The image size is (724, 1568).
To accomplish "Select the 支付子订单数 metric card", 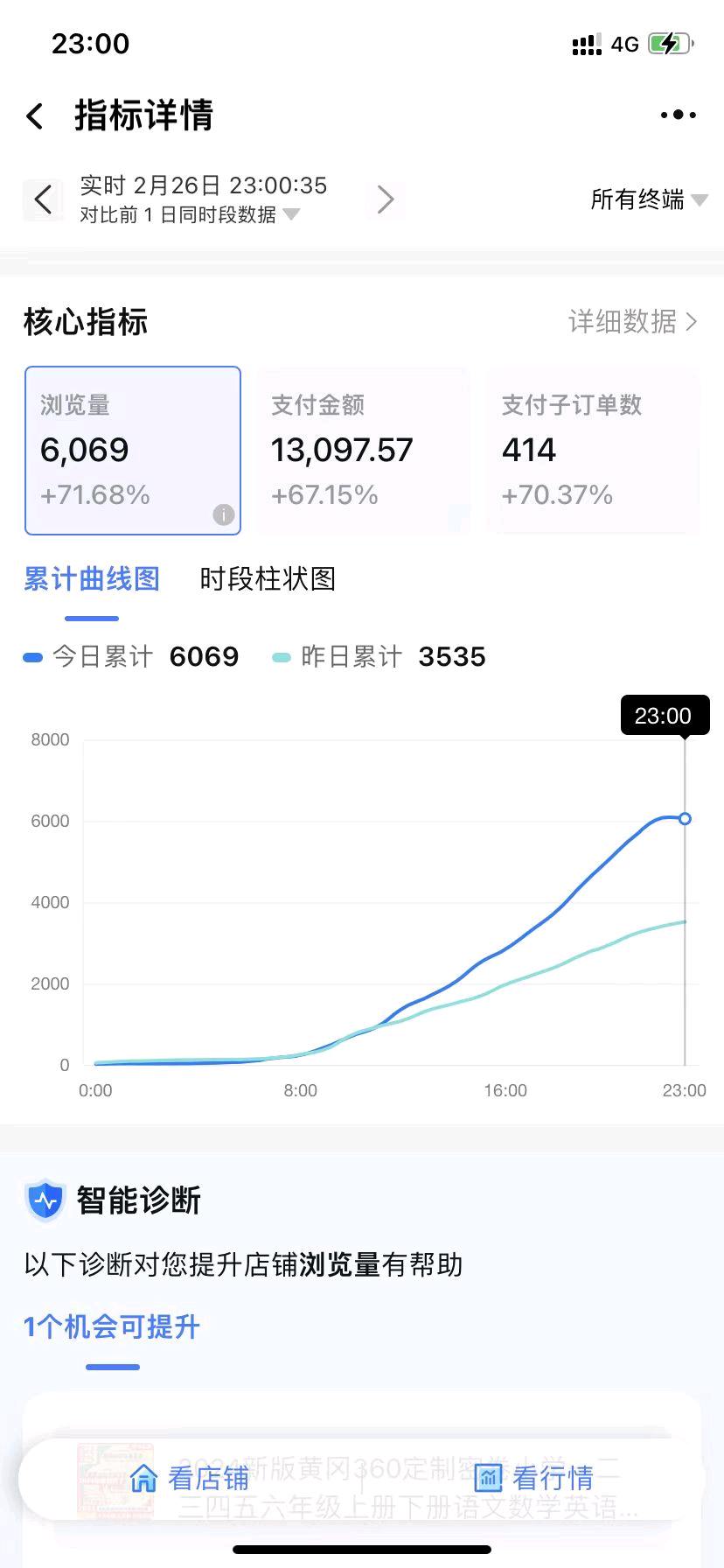I will 594,450.
